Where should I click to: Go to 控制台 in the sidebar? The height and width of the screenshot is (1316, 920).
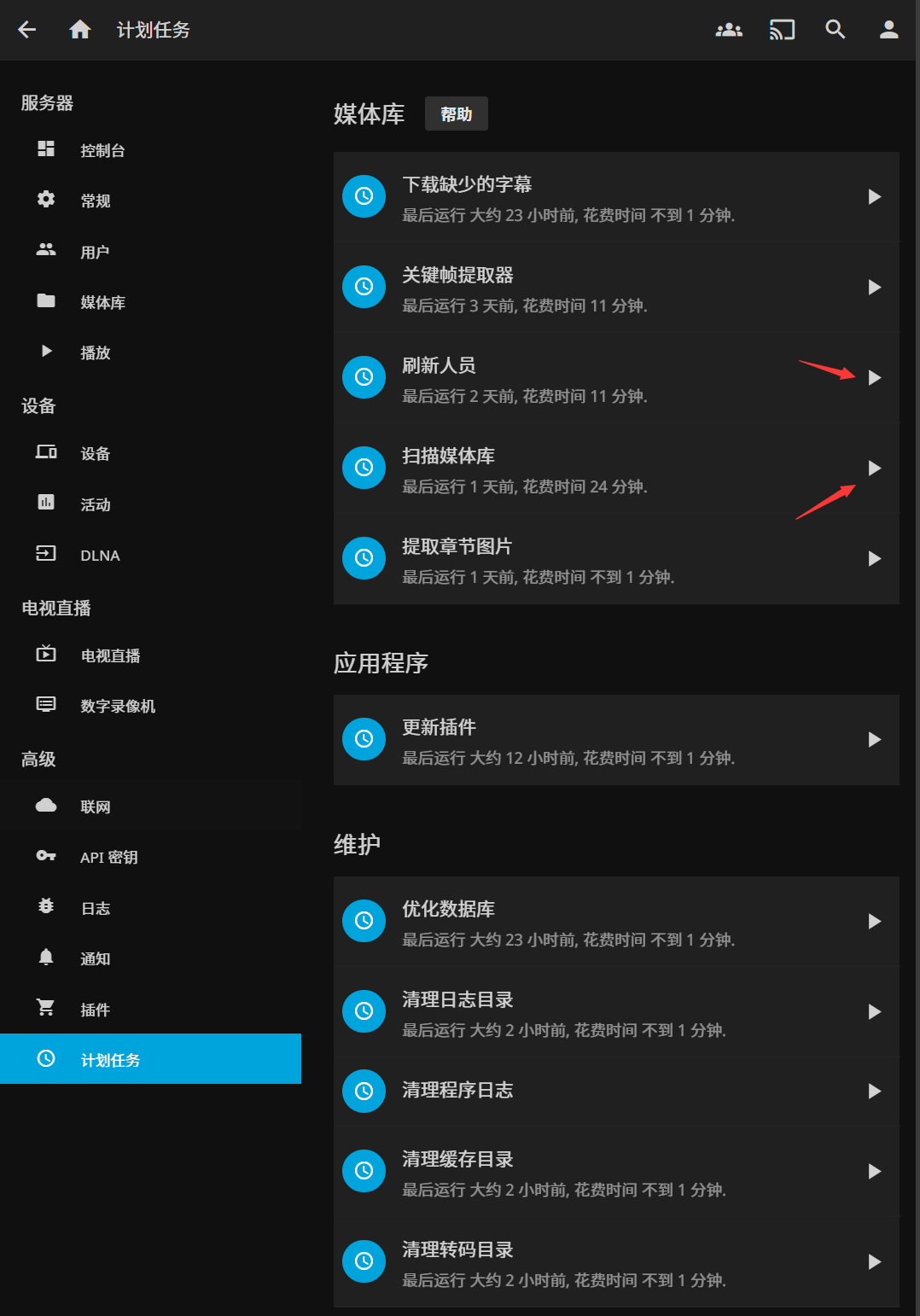102,150
